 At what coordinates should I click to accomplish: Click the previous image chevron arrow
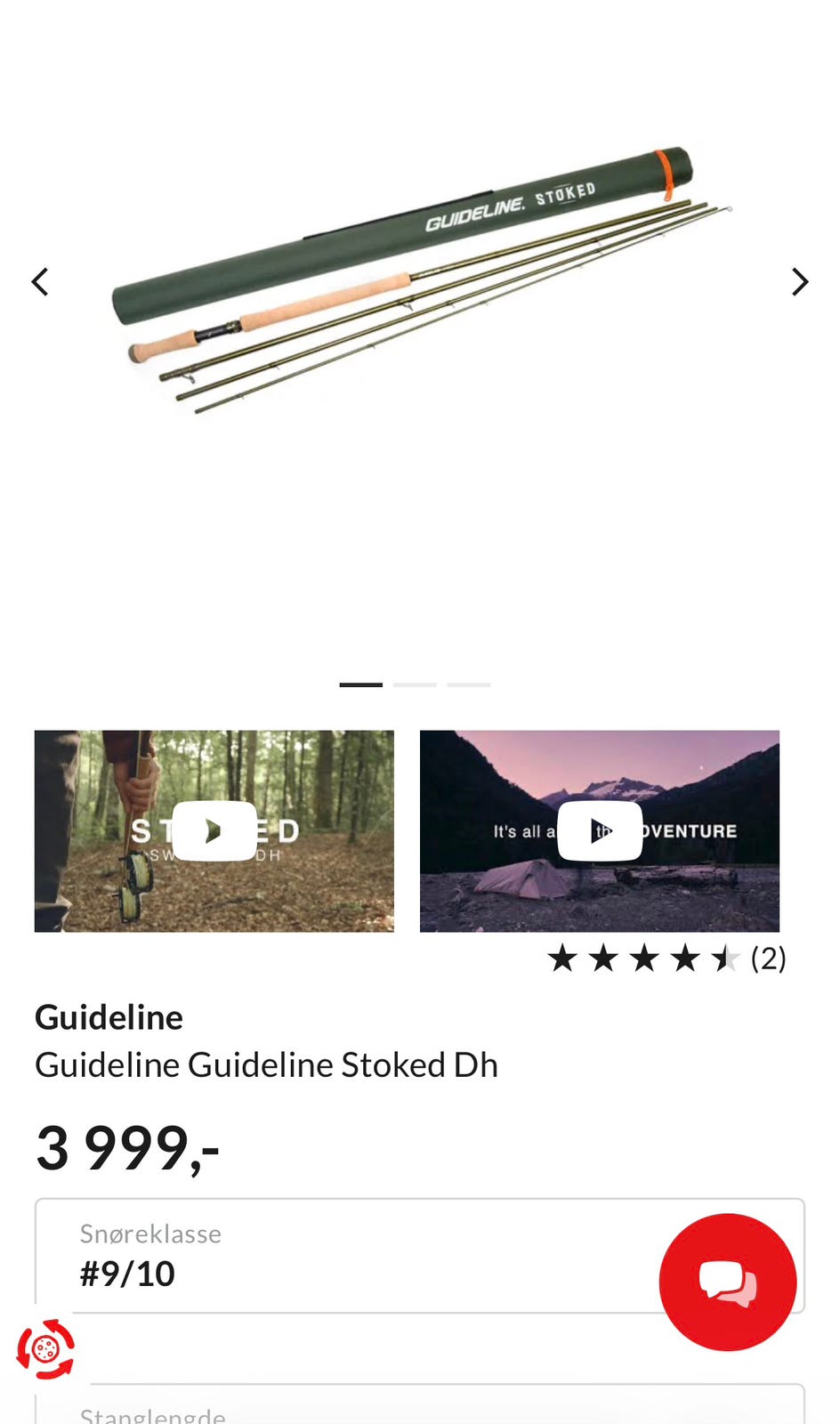click(39, 281)
